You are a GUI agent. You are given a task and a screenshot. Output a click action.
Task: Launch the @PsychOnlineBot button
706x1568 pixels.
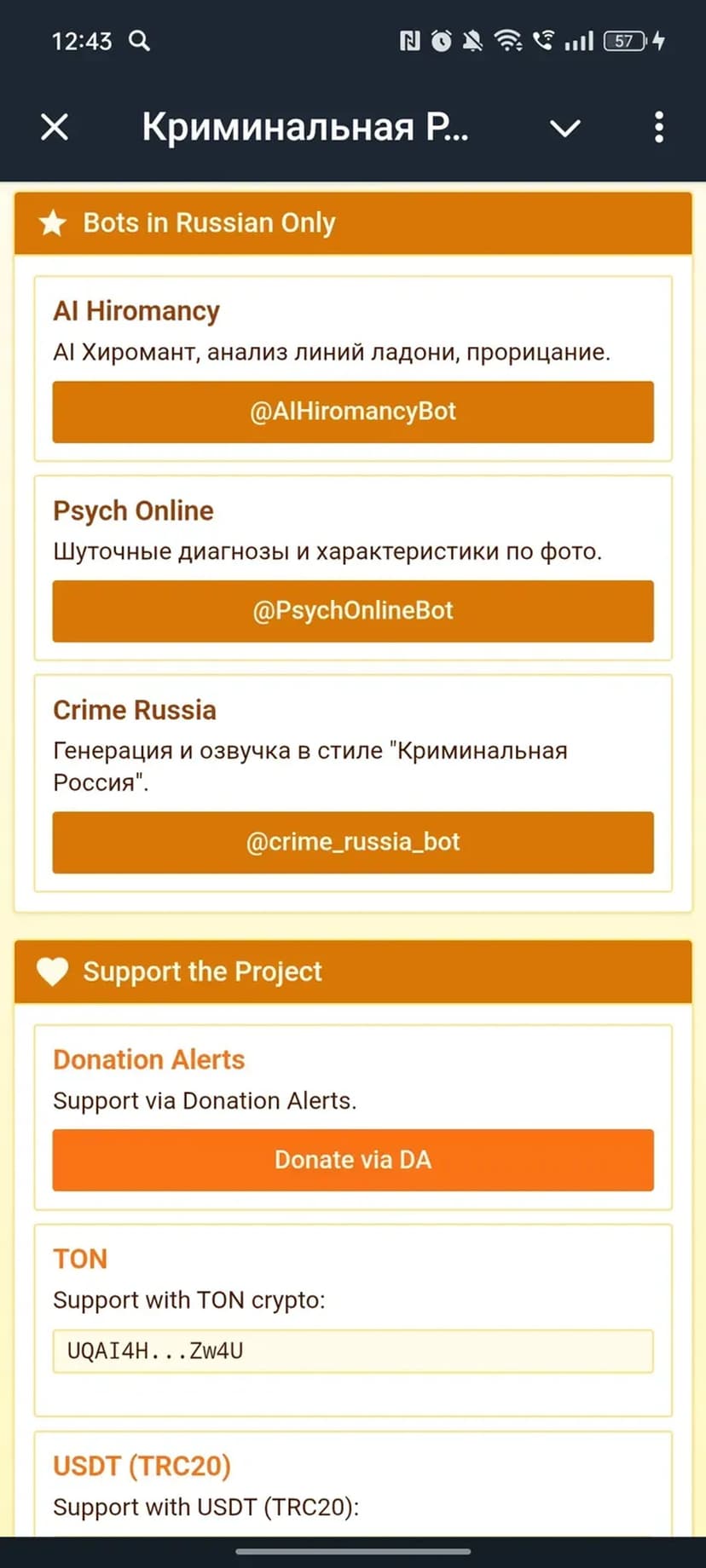pos(353,611)
